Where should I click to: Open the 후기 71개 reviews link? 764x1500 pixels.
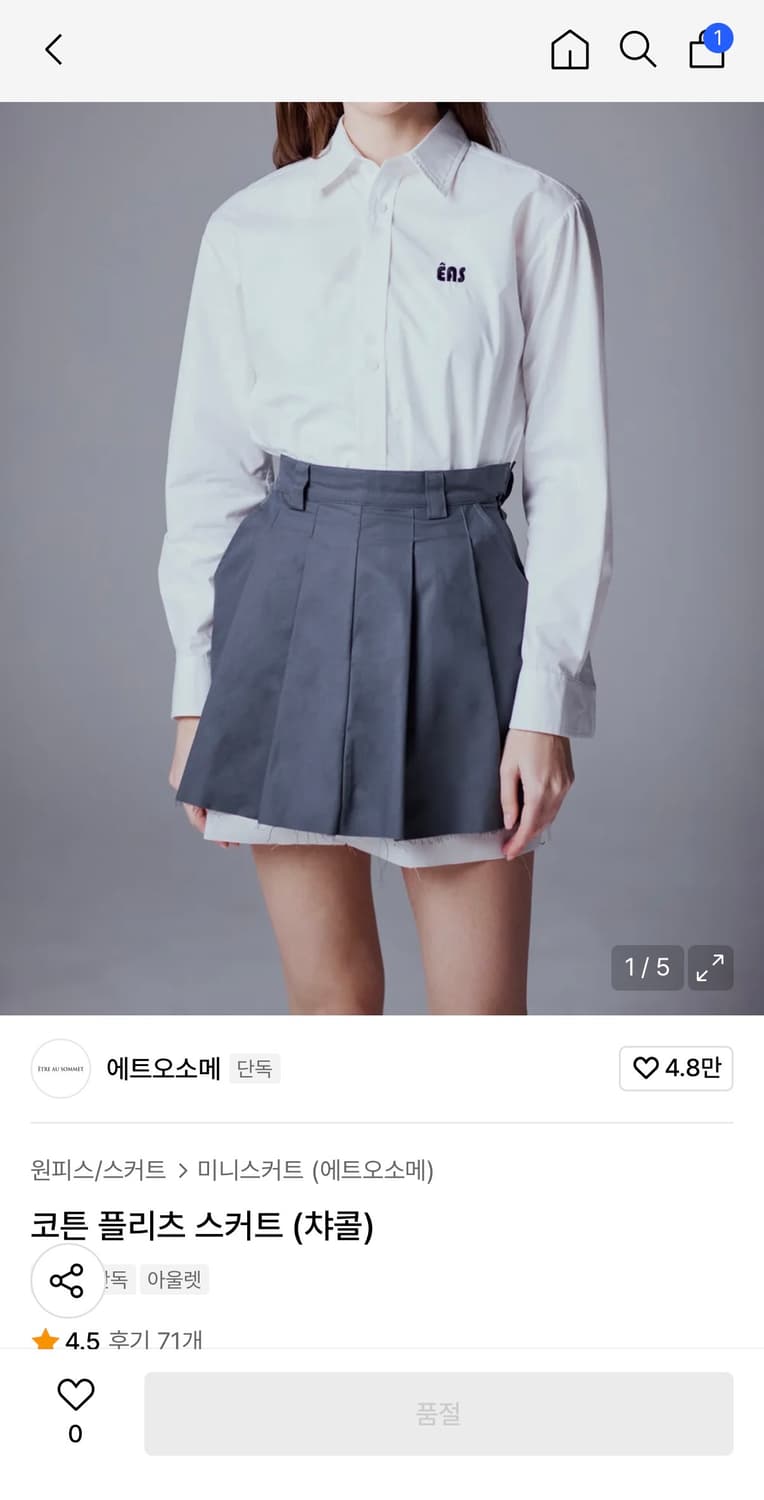point(153,1340)
